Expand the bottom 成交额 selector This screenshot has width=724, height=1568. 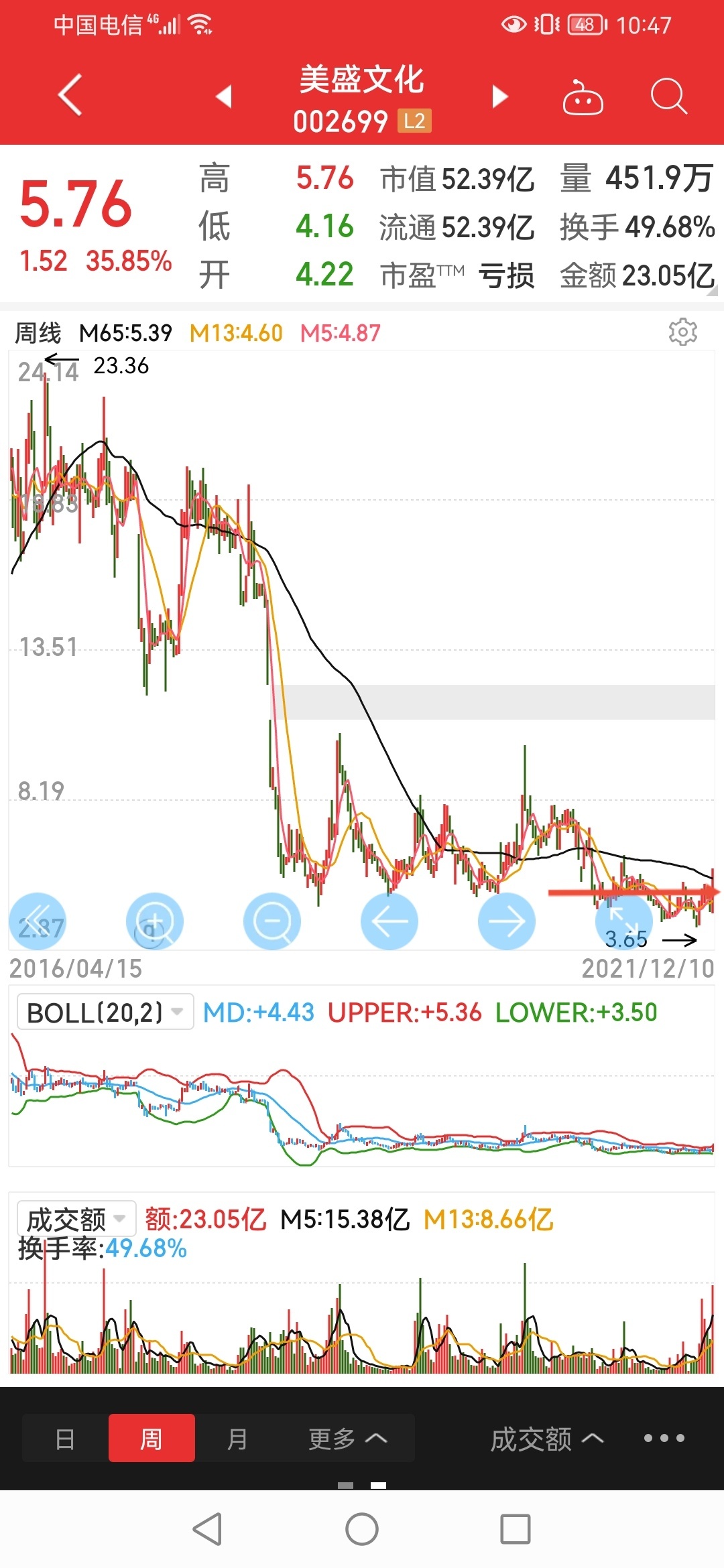(546, 1438)
